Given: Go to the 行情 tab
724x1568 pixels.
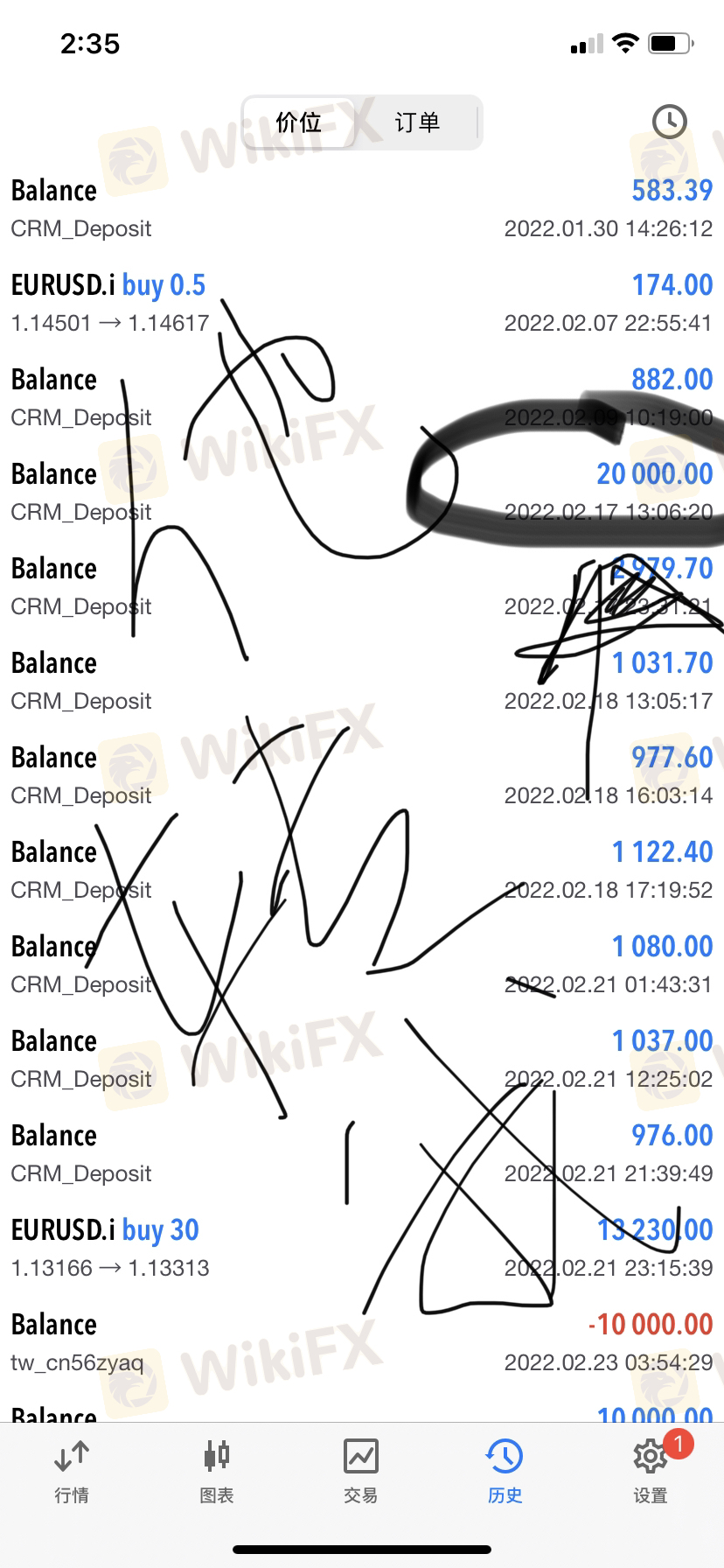Looking at the screenshot, I should point(72,1473).
